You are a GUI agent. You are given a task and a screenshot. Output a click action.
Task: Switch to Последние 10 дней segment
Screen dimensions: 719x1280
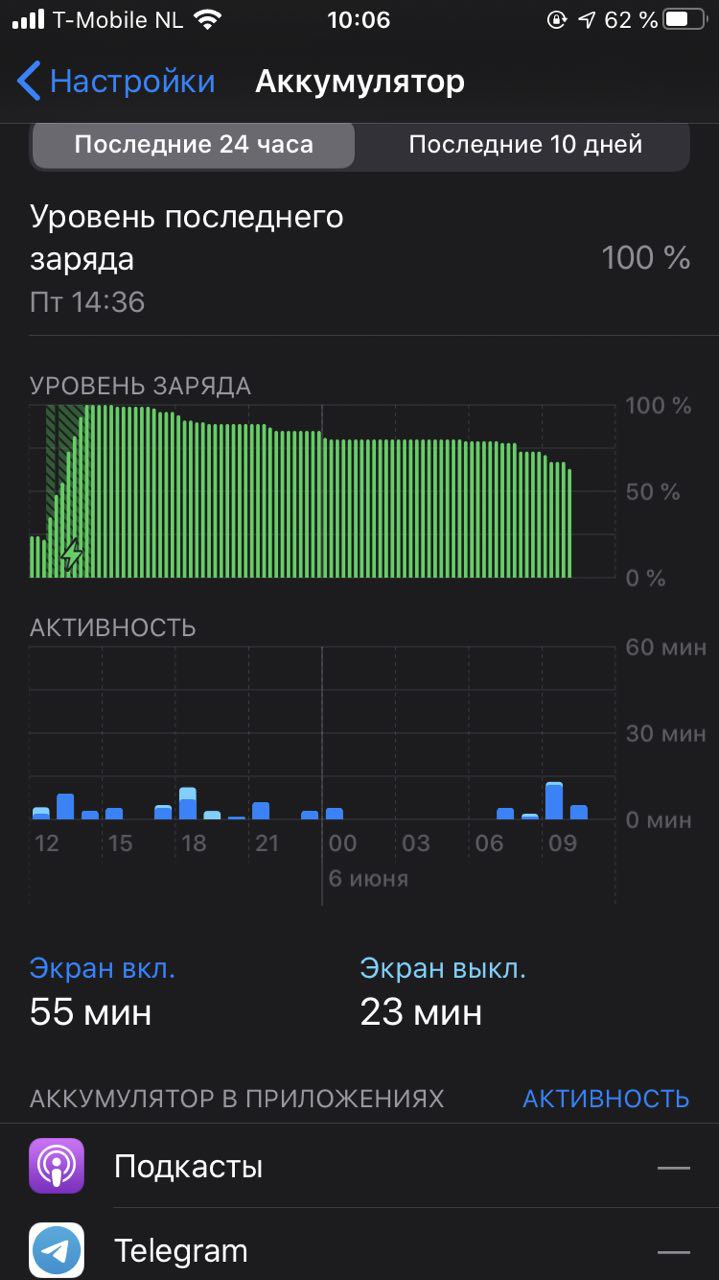tap(525, 145)
